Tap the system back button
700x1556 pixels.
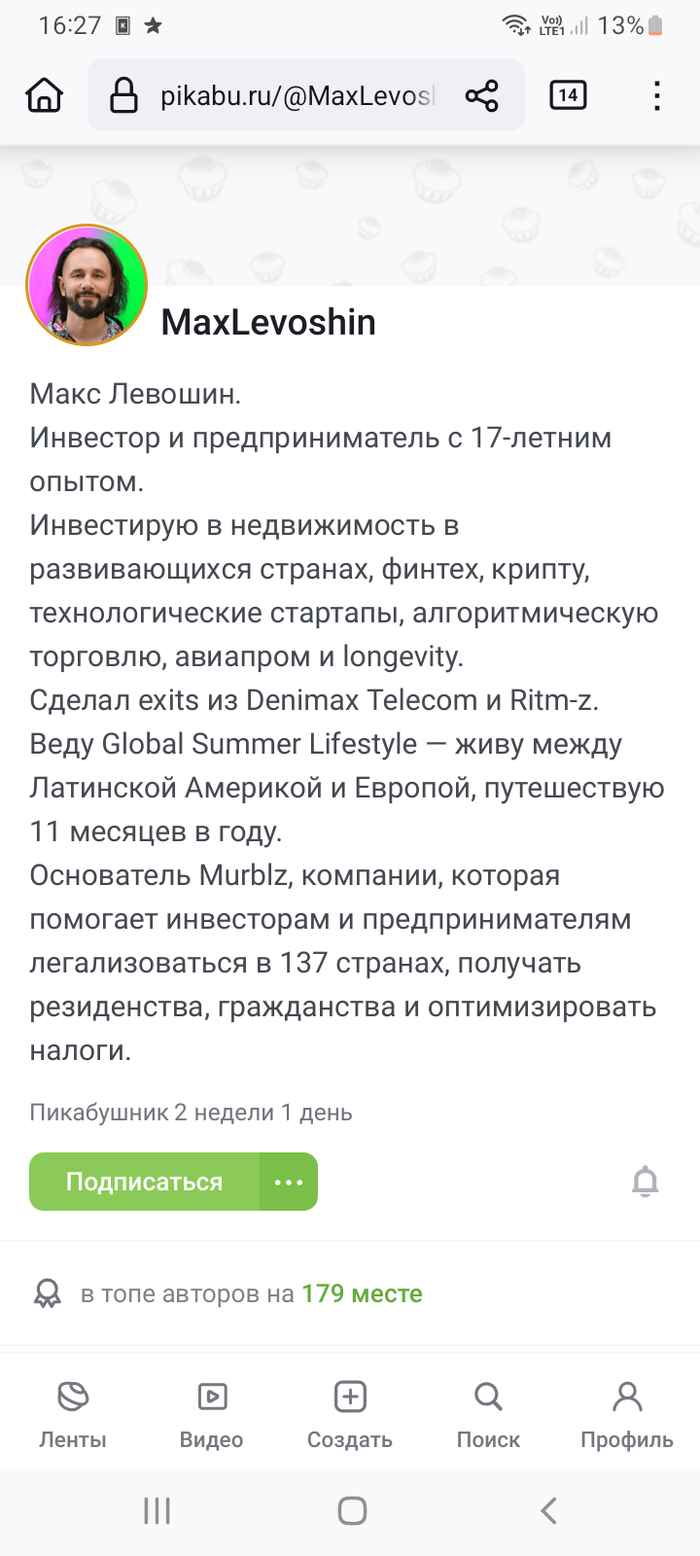(548, 1510)
